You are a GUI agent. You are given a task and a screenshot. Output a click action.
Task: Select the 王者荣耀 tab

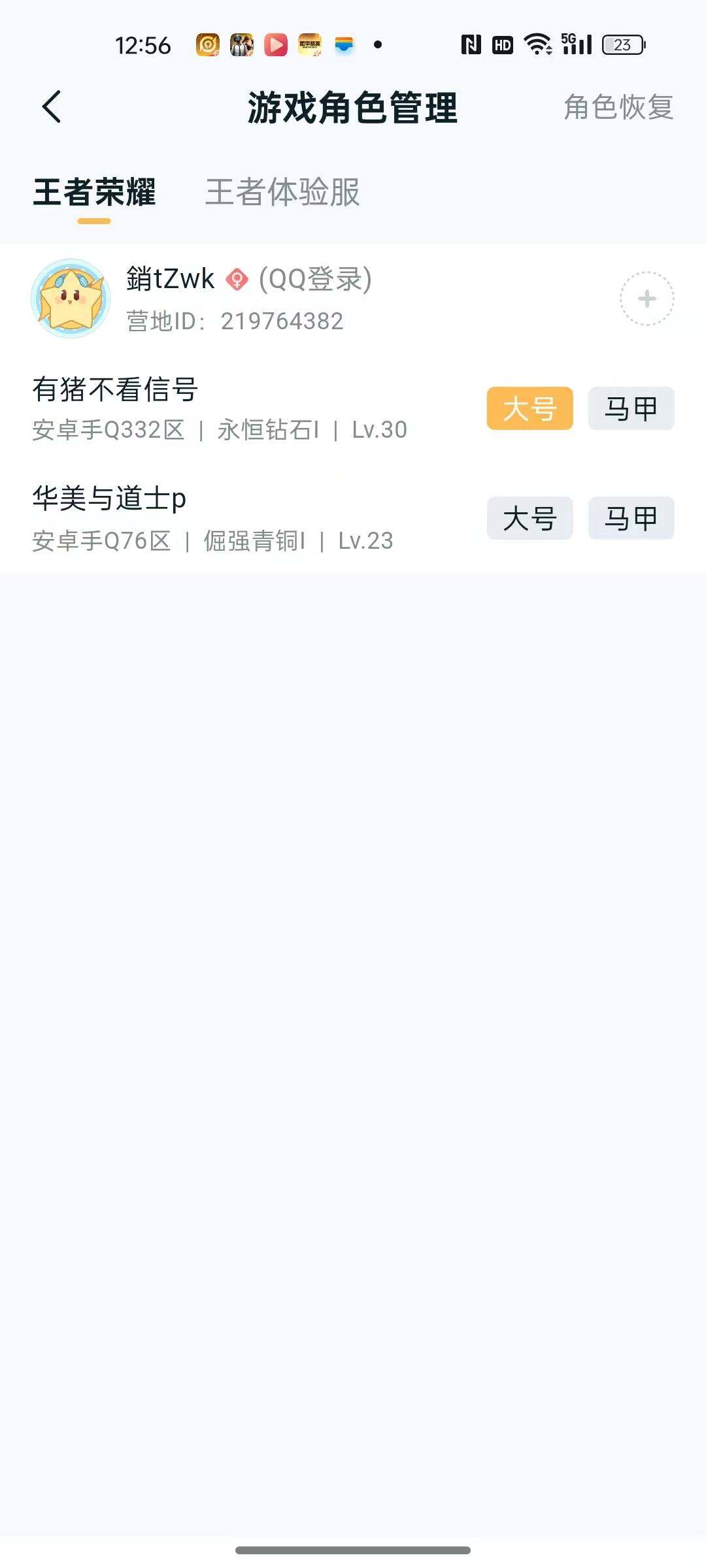click(95, 191)
